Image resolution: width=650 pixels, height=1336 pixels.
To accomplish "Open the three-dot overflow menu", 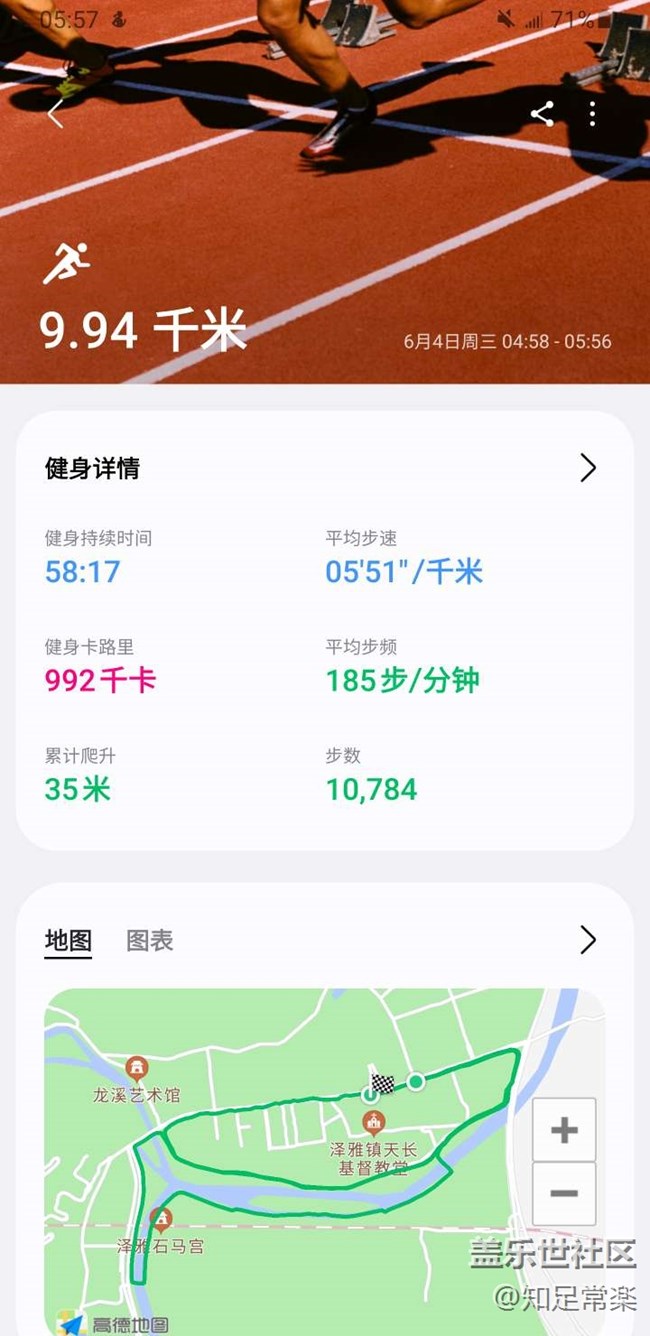I will (x=592, y=114).
